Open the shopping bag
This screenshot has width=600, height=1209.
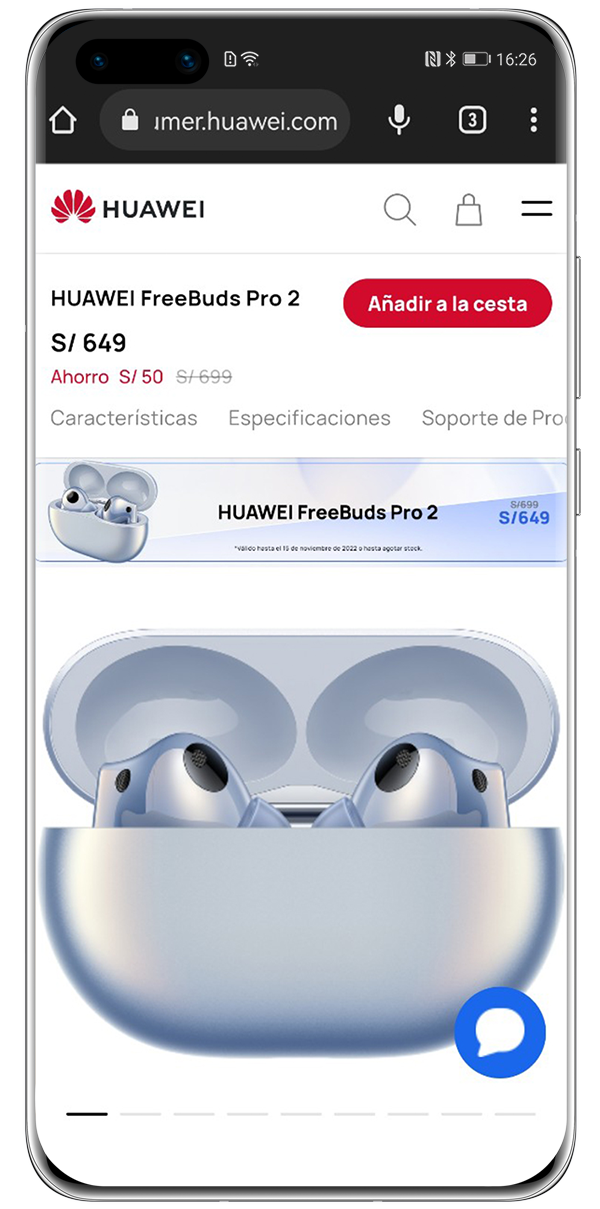click(468, 209)
